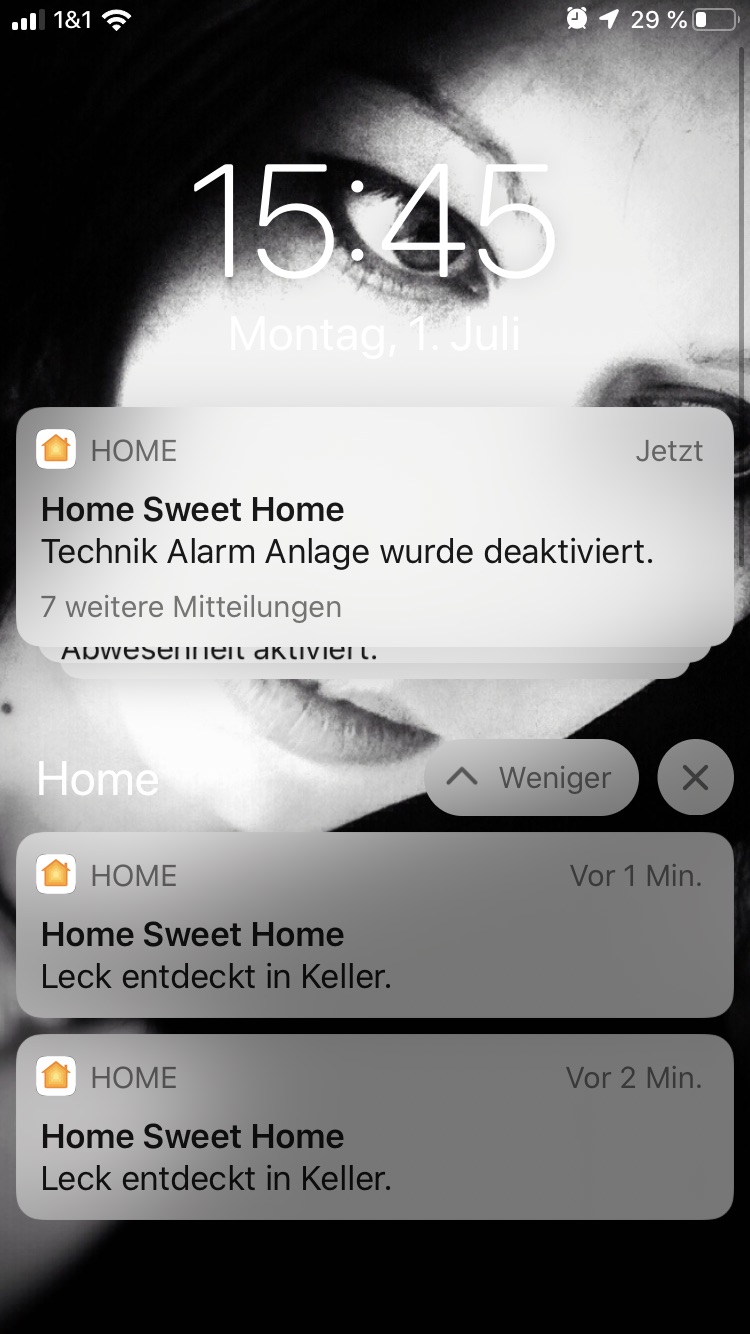750x1334 pixels.
Task: Clear the Home notification group
Action: (695, 778)
